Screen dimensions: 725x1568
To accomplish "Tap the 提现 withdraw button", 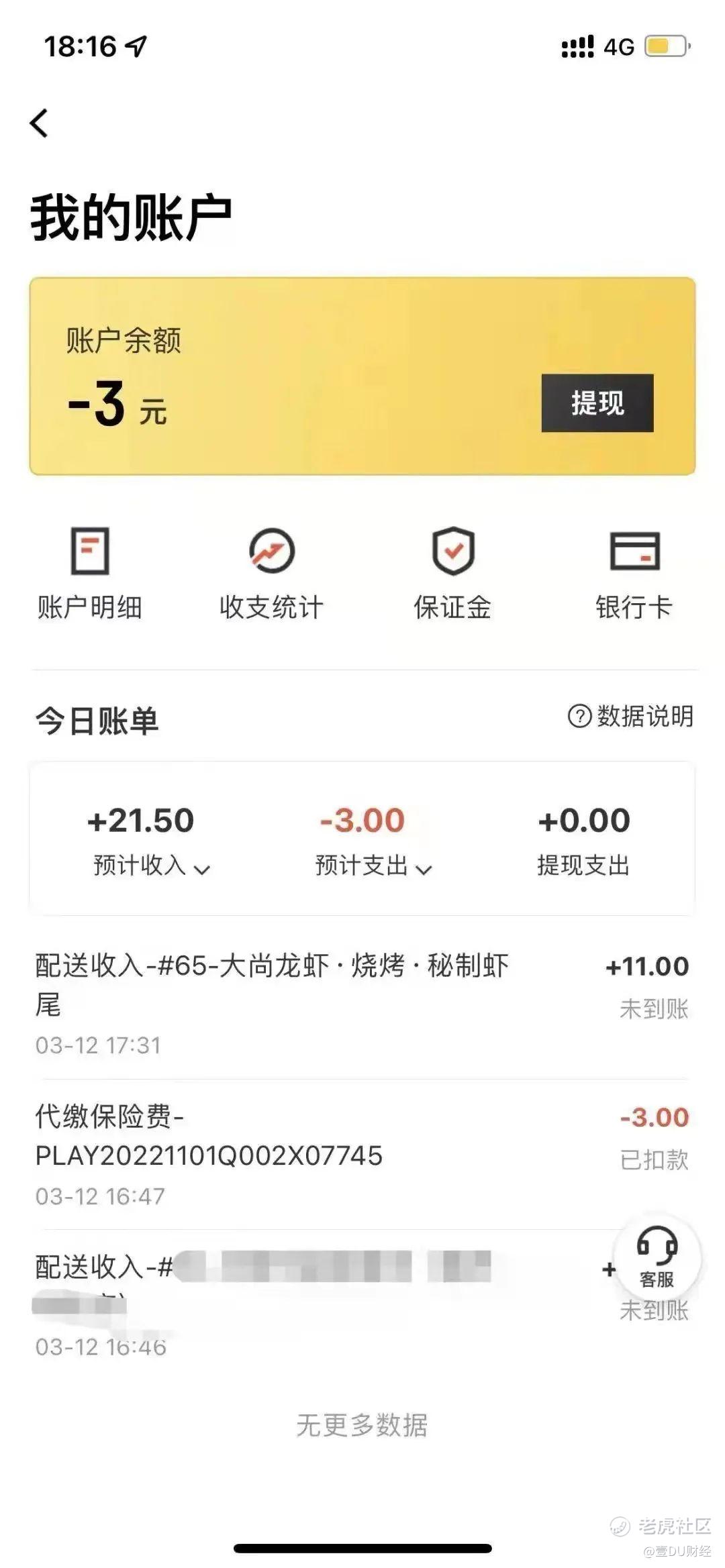I will tap(597, 403).
